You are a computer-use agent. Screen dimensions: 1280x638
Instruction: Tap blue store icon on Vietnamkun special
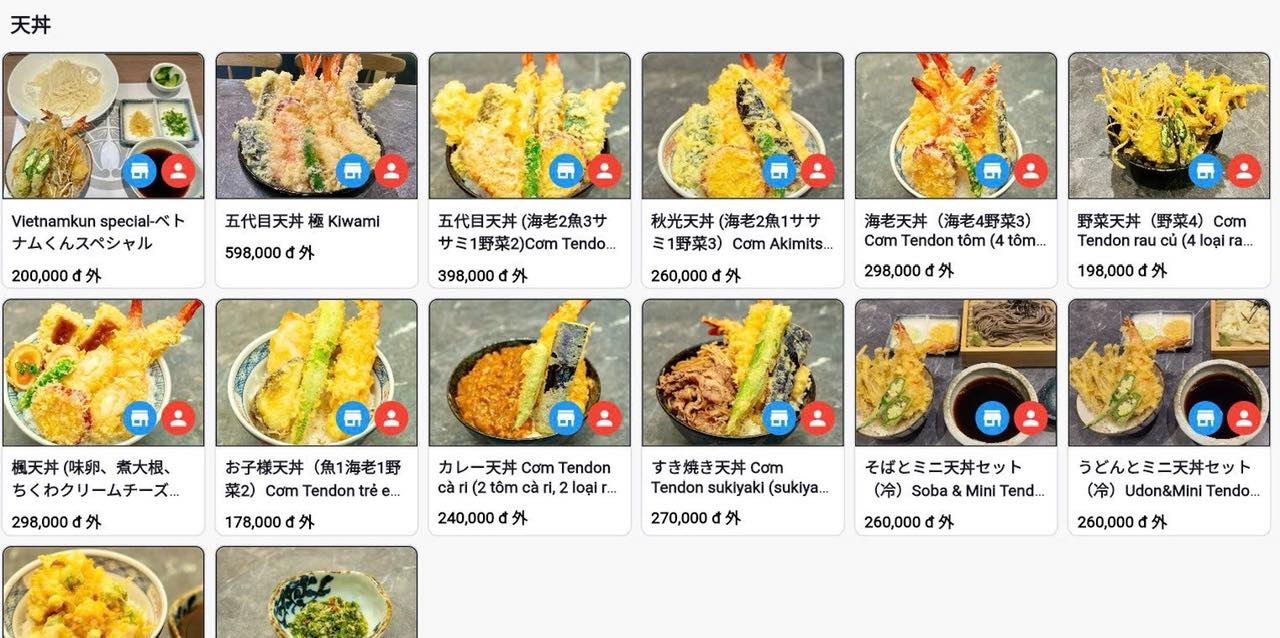coord(140,171)
